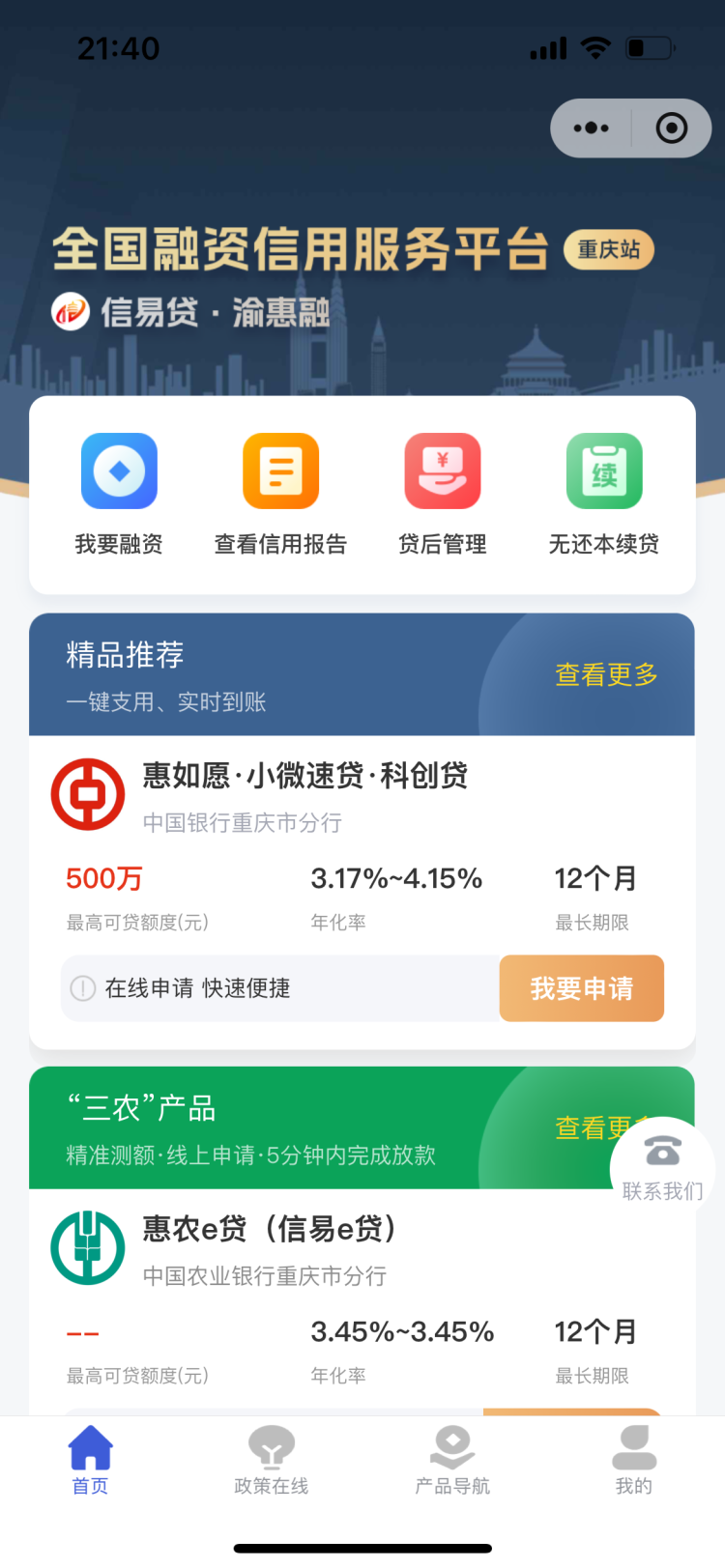Select the 重庆站 station badge
The image size is (725, 1568).
coord(609,249)
